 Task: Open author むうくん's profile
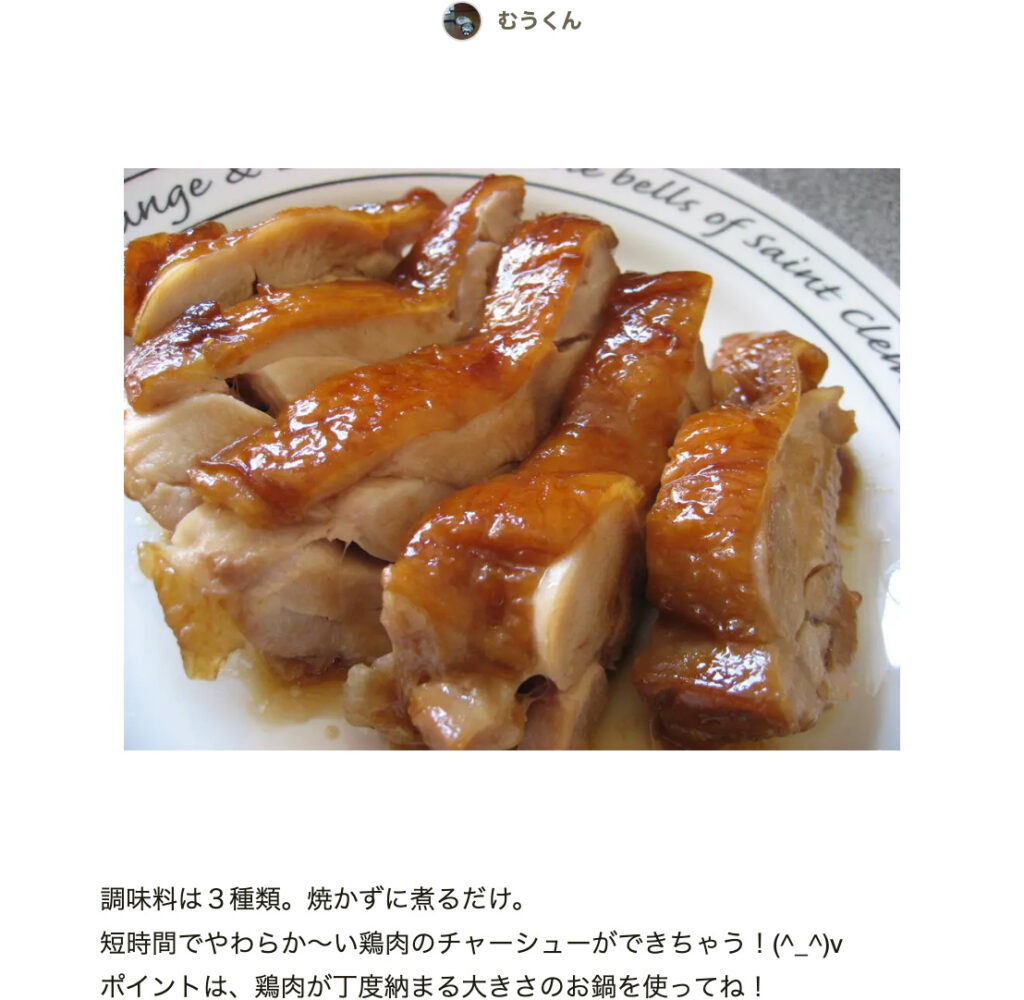538,21
